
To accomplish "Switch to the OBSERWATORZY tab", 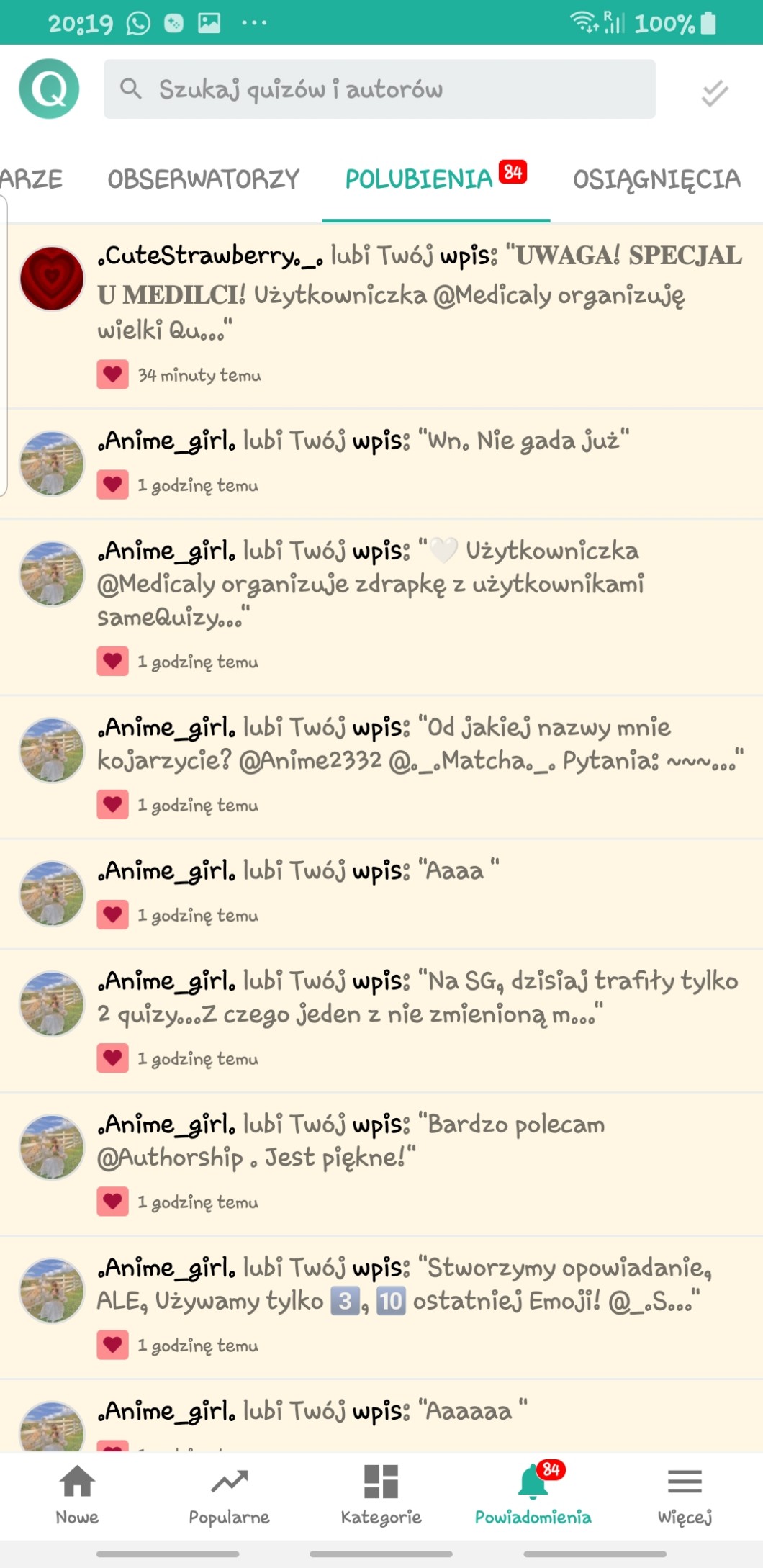I will pyautogui.click(x=203, y=179).
